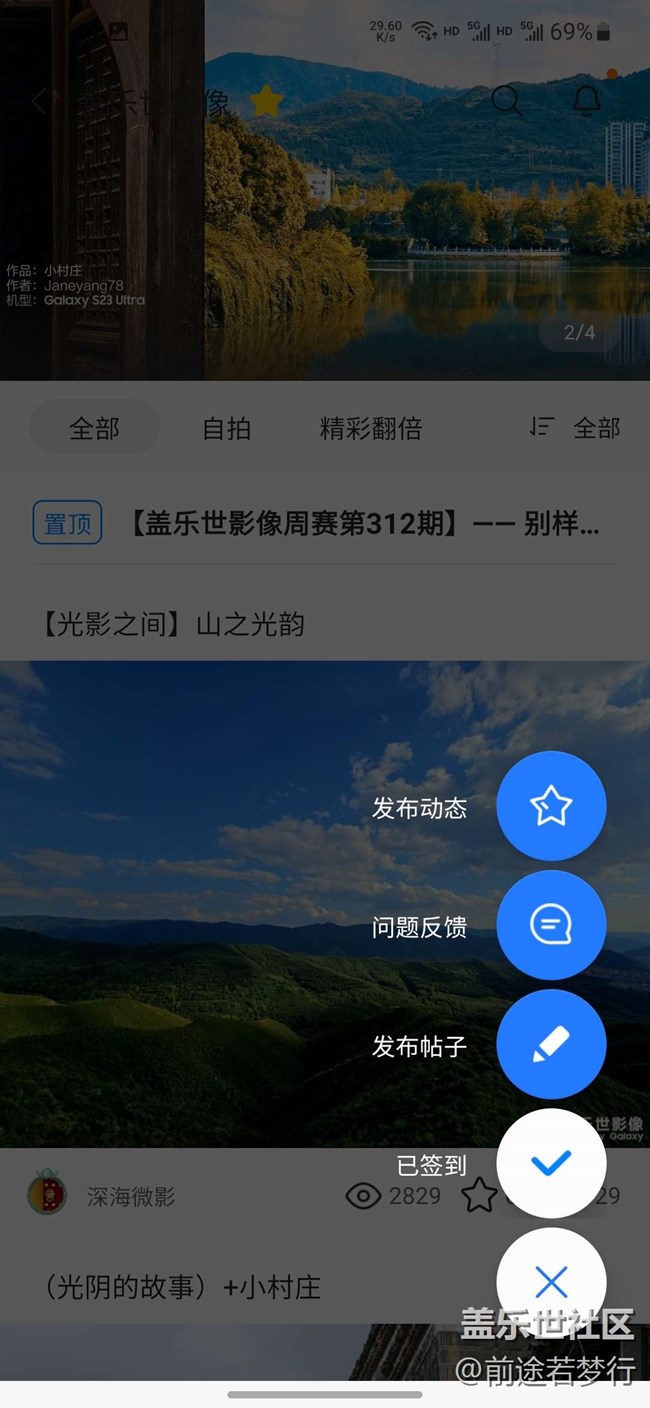Switch to the 精彩翻倍 tab

point(370,428)
